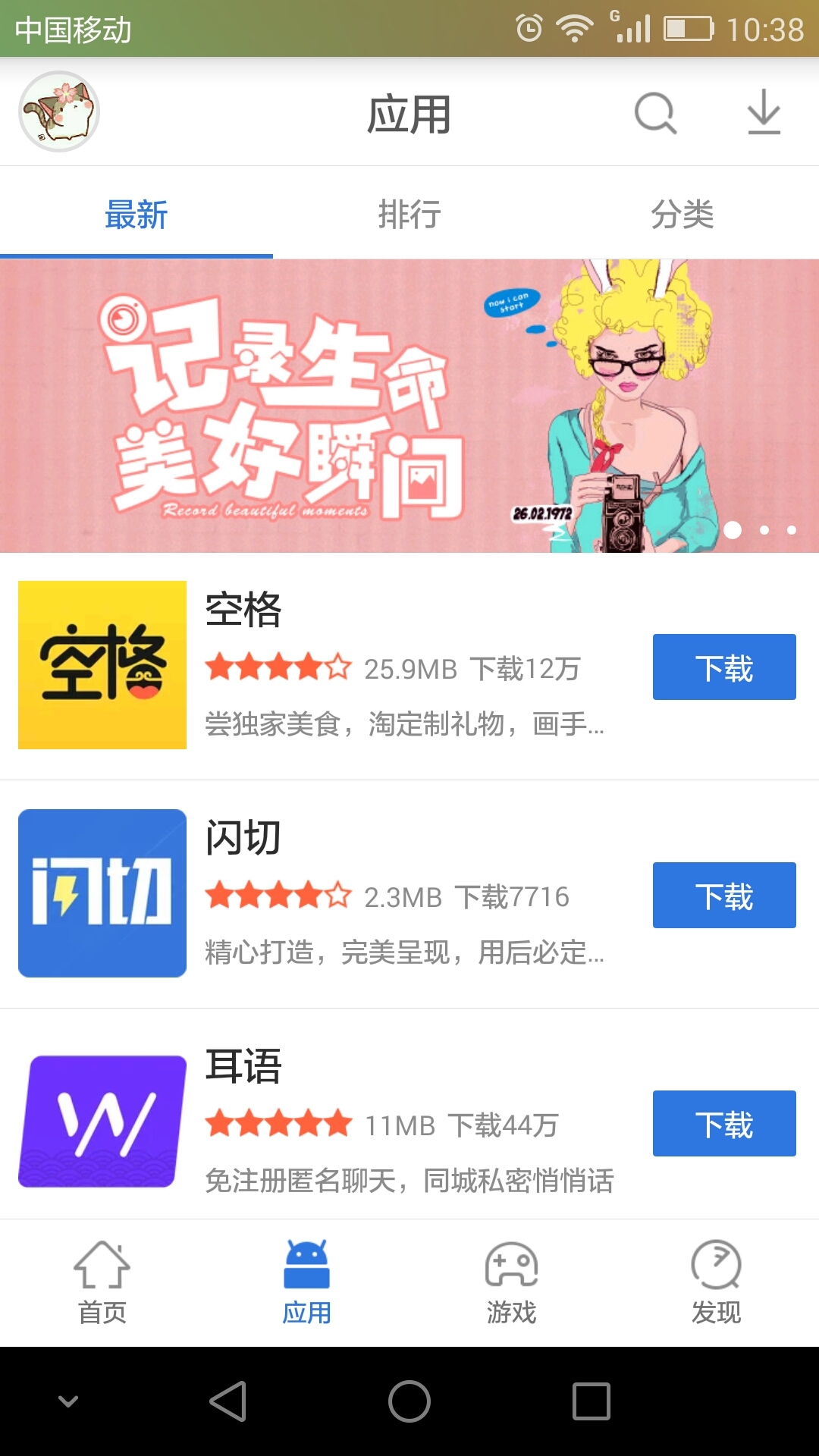Download the 空格 app
This screenshot has height=1456, width=819.
pos(723,667)
